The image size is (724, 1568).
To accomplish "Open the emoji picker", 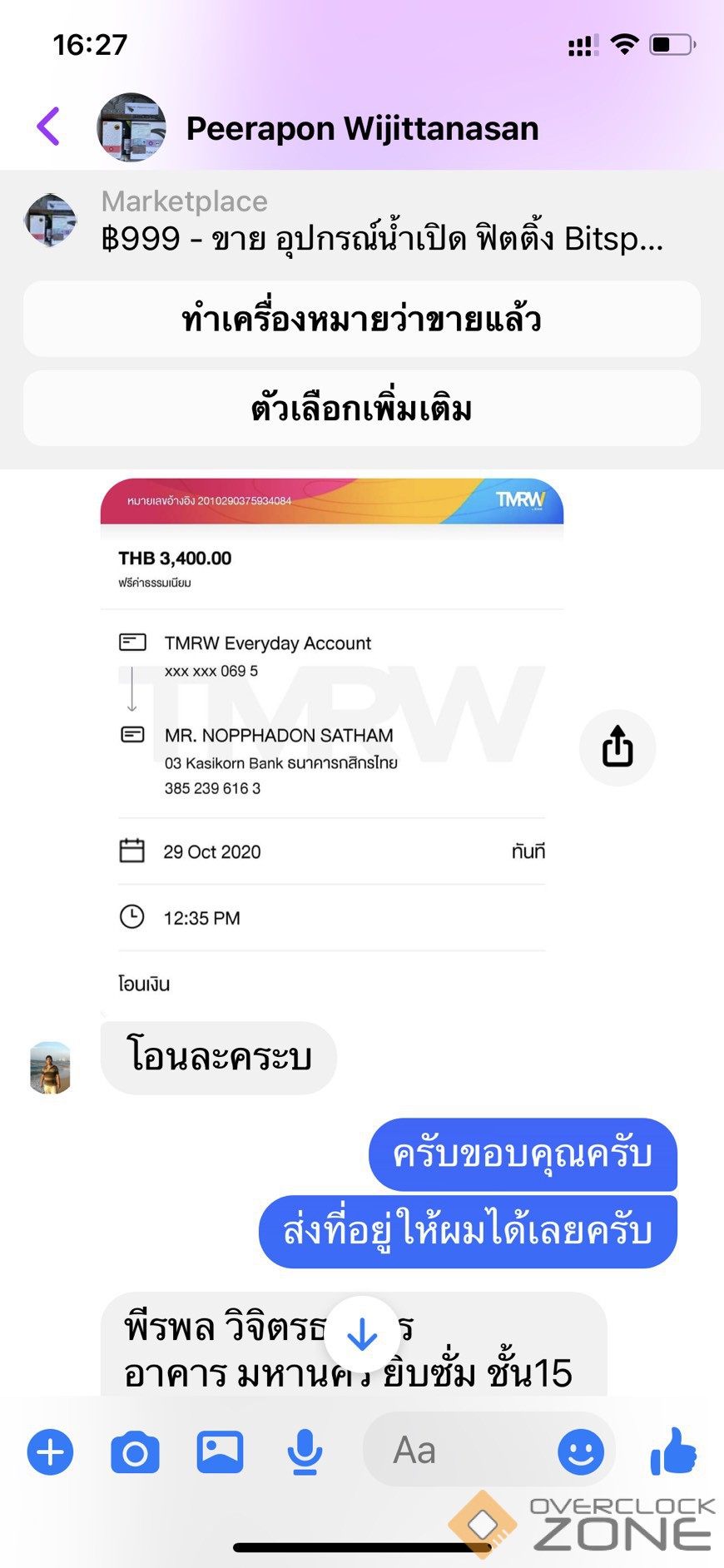I will click(580, 1451).
